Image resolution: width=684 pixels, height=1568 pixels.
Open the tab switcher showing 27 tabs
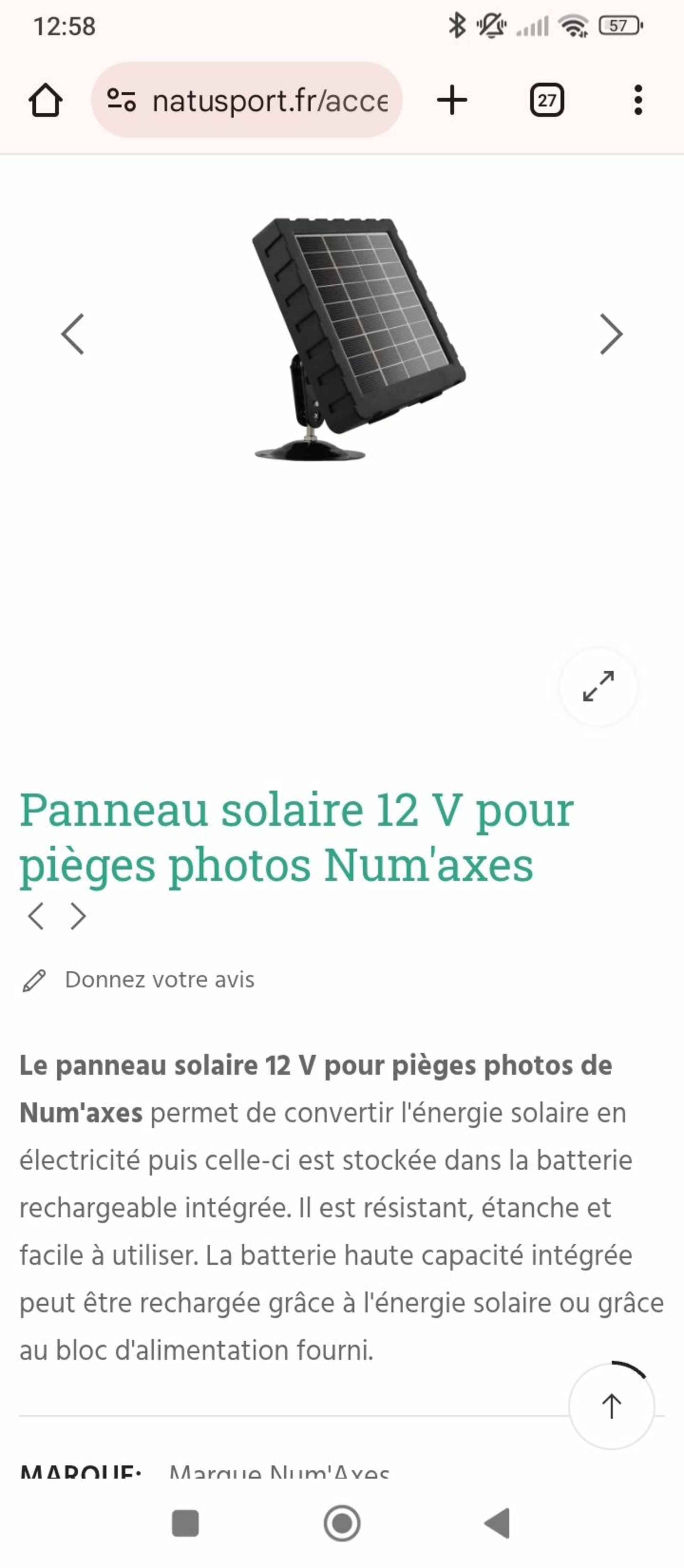[x=546, y=100]
